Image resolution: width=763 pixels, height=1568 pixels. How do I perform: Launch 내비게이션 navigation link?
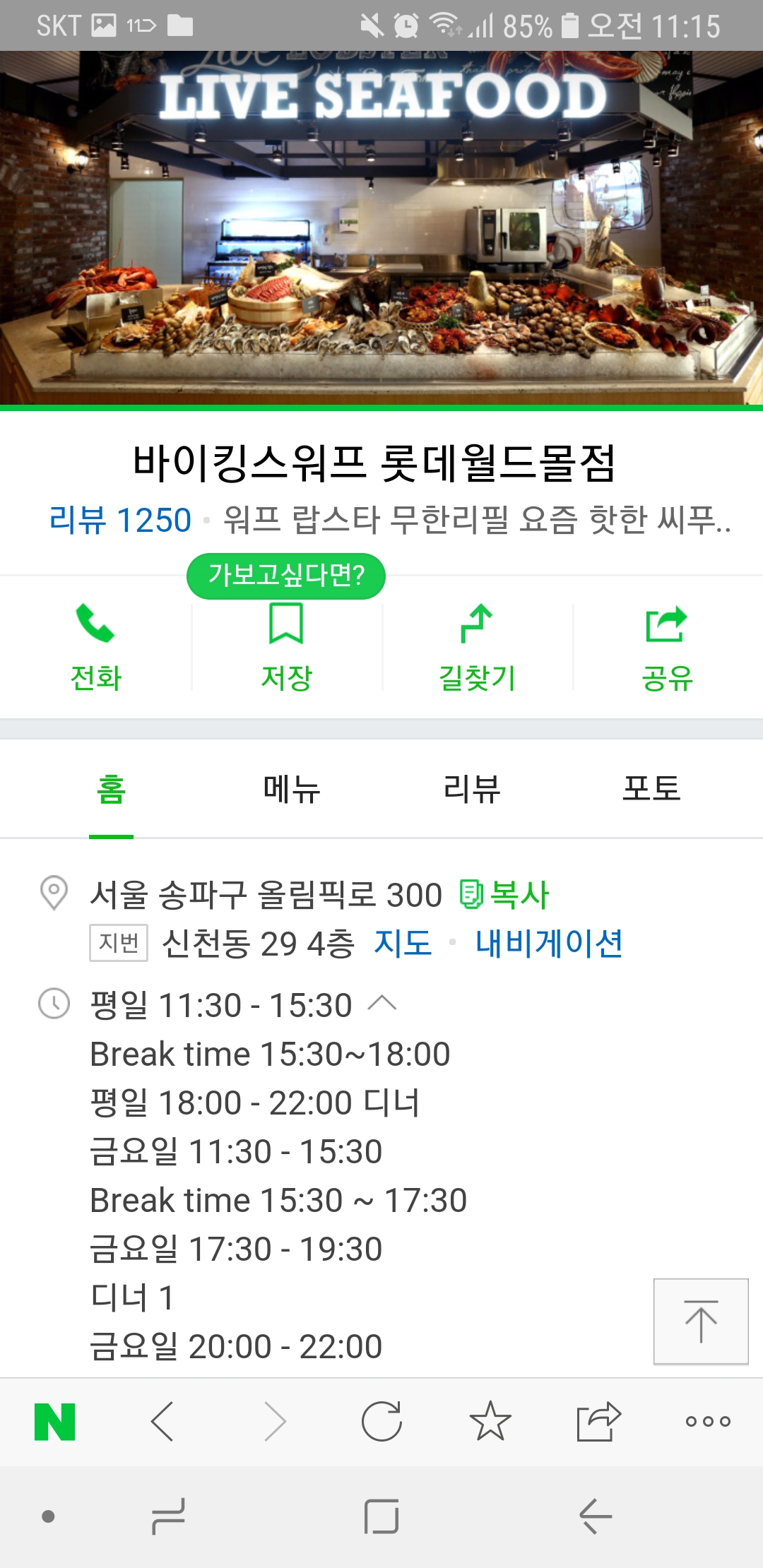coord(549,943)
